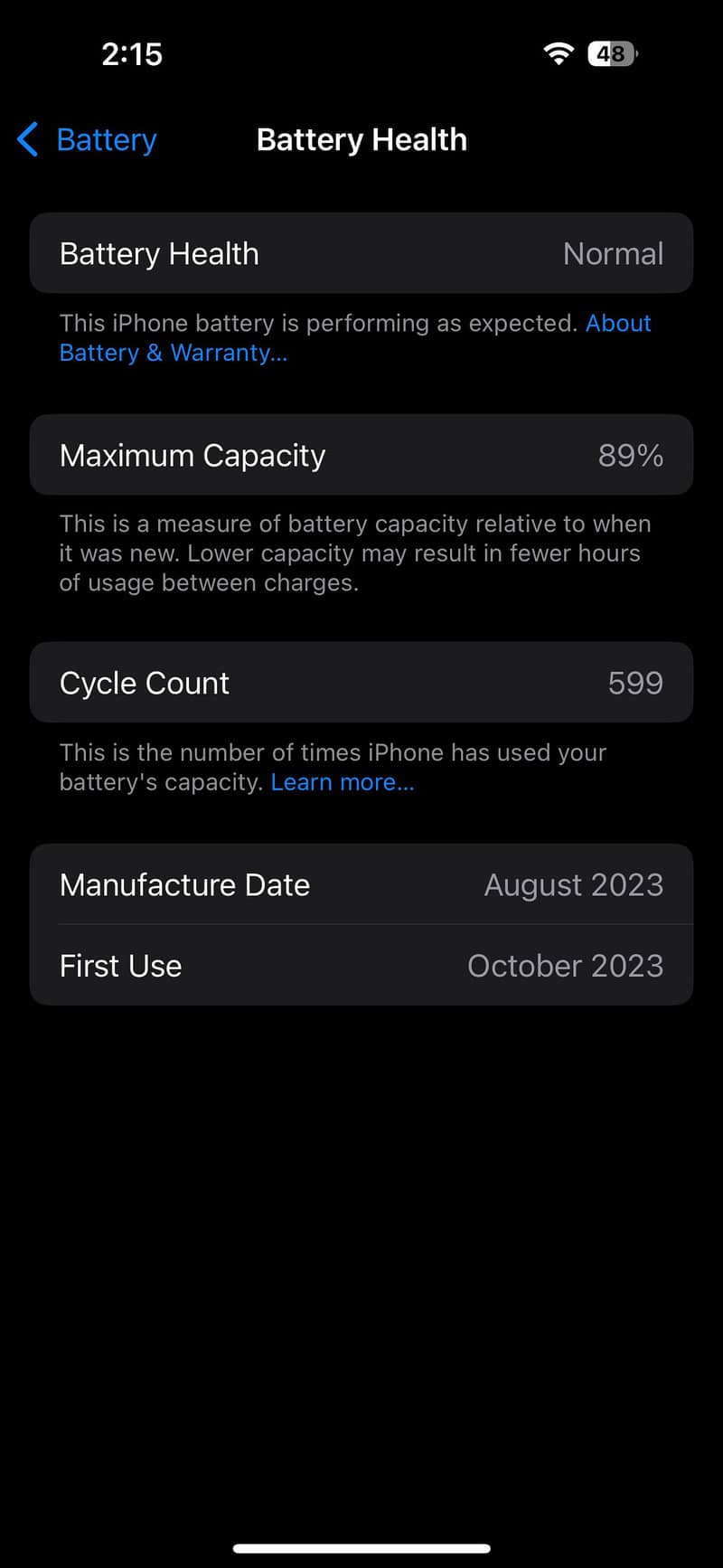Image resolution: width=723 pixels, height=1568 pixels.
Task: Tap the Battery label next to the chevron
Action: coord(106,140)
